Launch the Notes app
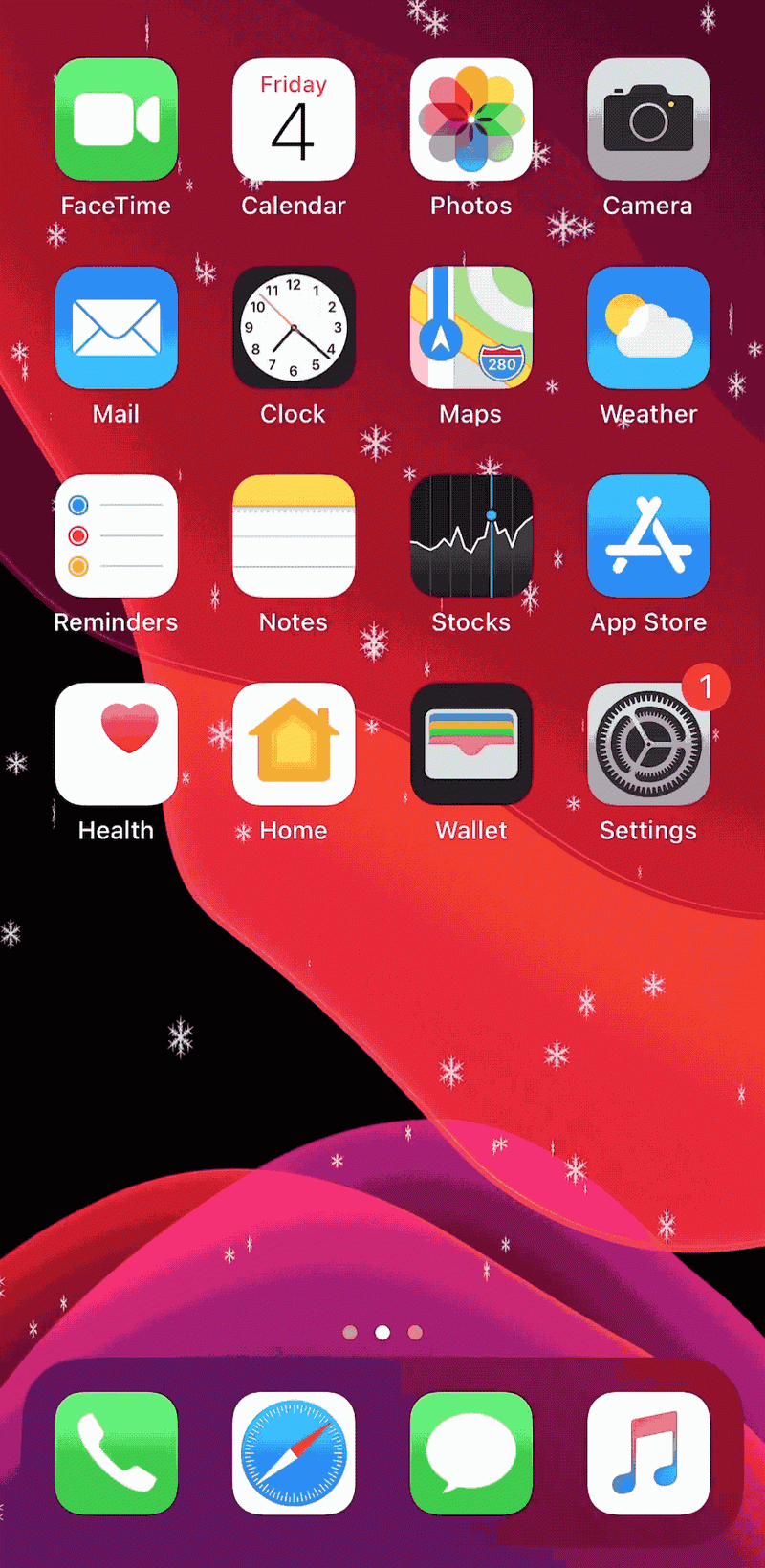Screen dimensions: 765x1568 coord(294,536)
